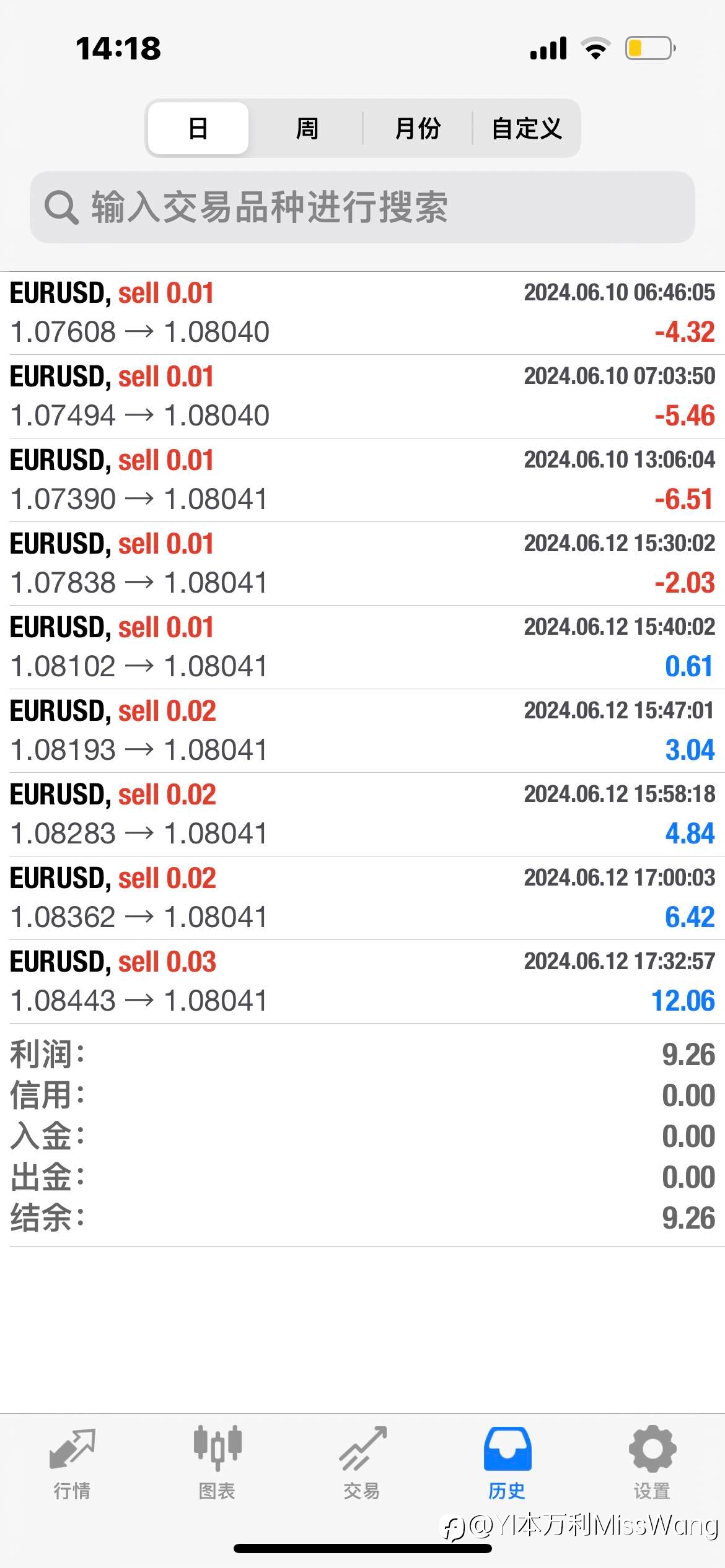725x1568 pixels.
Task: Select the 日 (day) period tab
Action: click(198, 128)
